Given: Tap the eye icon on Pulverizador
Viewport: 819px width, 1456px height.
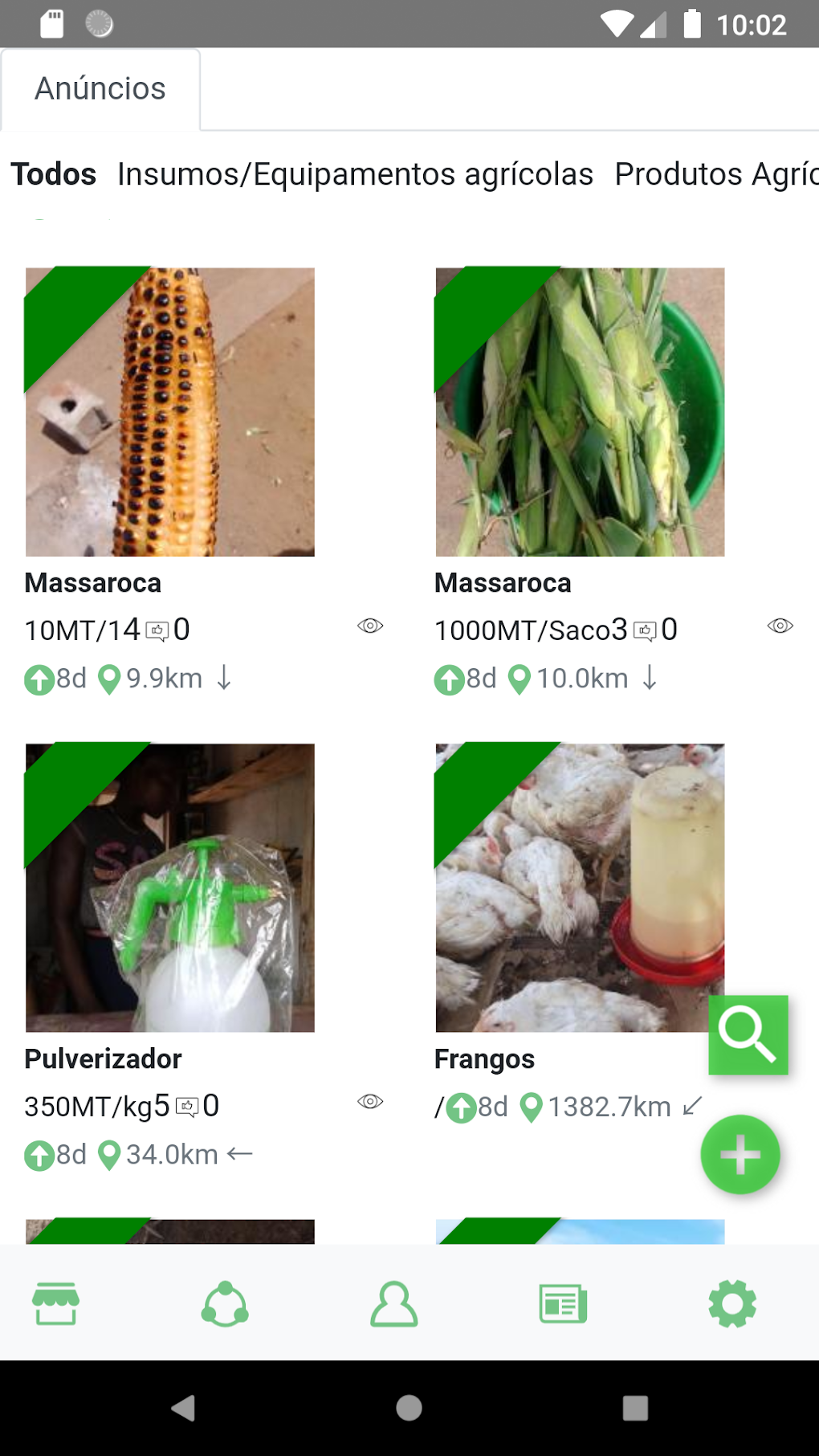Looking at the screenshot, I should [370, 1101].
